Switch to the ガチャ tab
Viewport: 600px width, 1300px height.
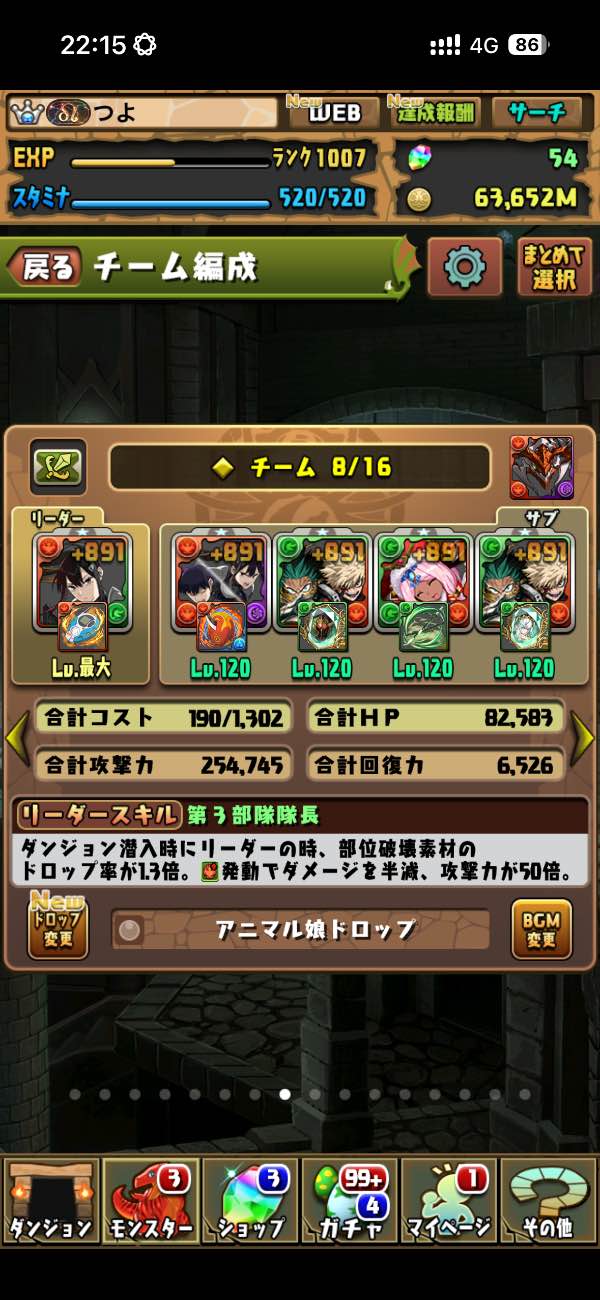pyautogui.click(x=350, y=1200)
